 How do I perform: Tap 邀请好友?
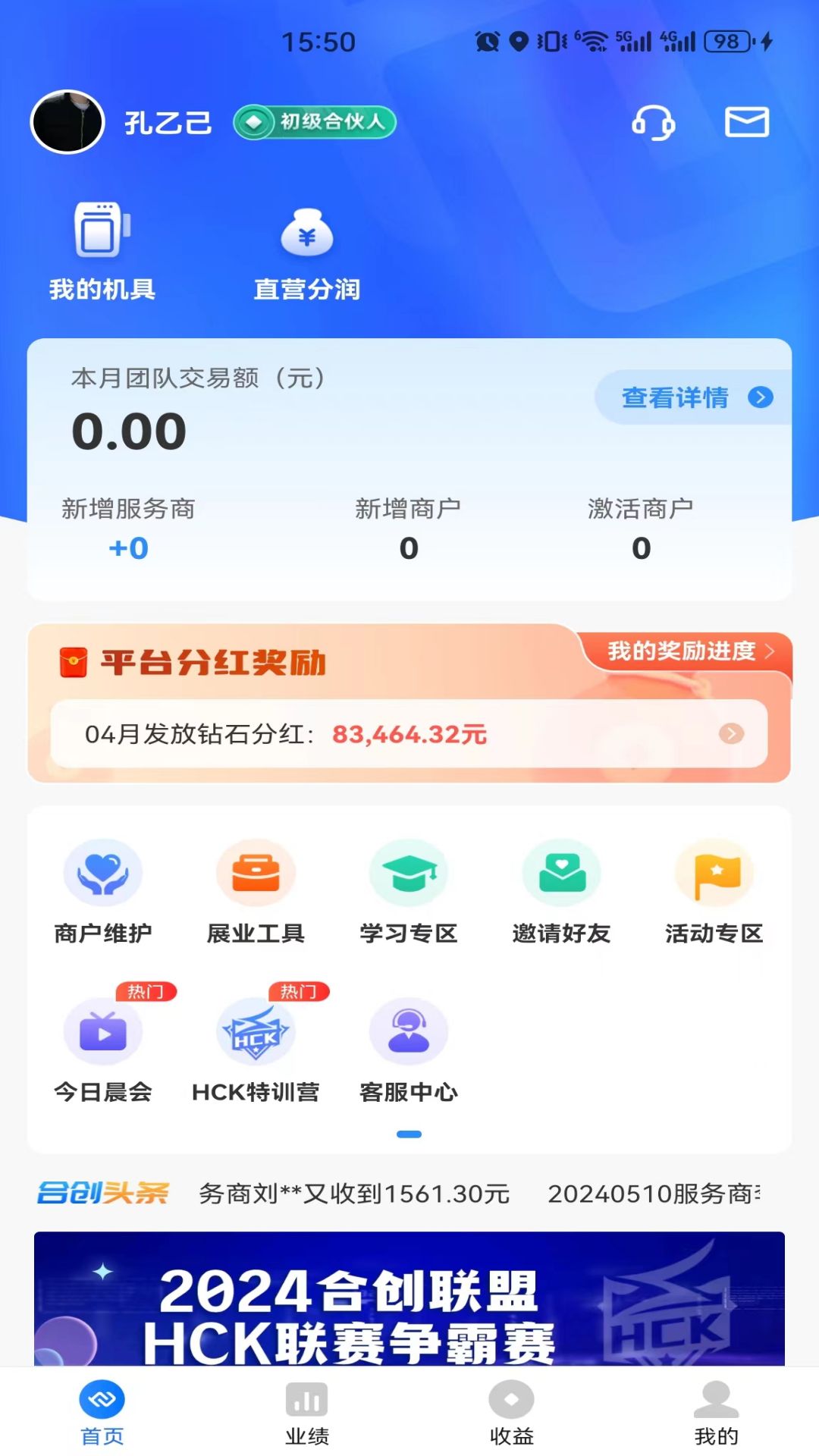562,892
